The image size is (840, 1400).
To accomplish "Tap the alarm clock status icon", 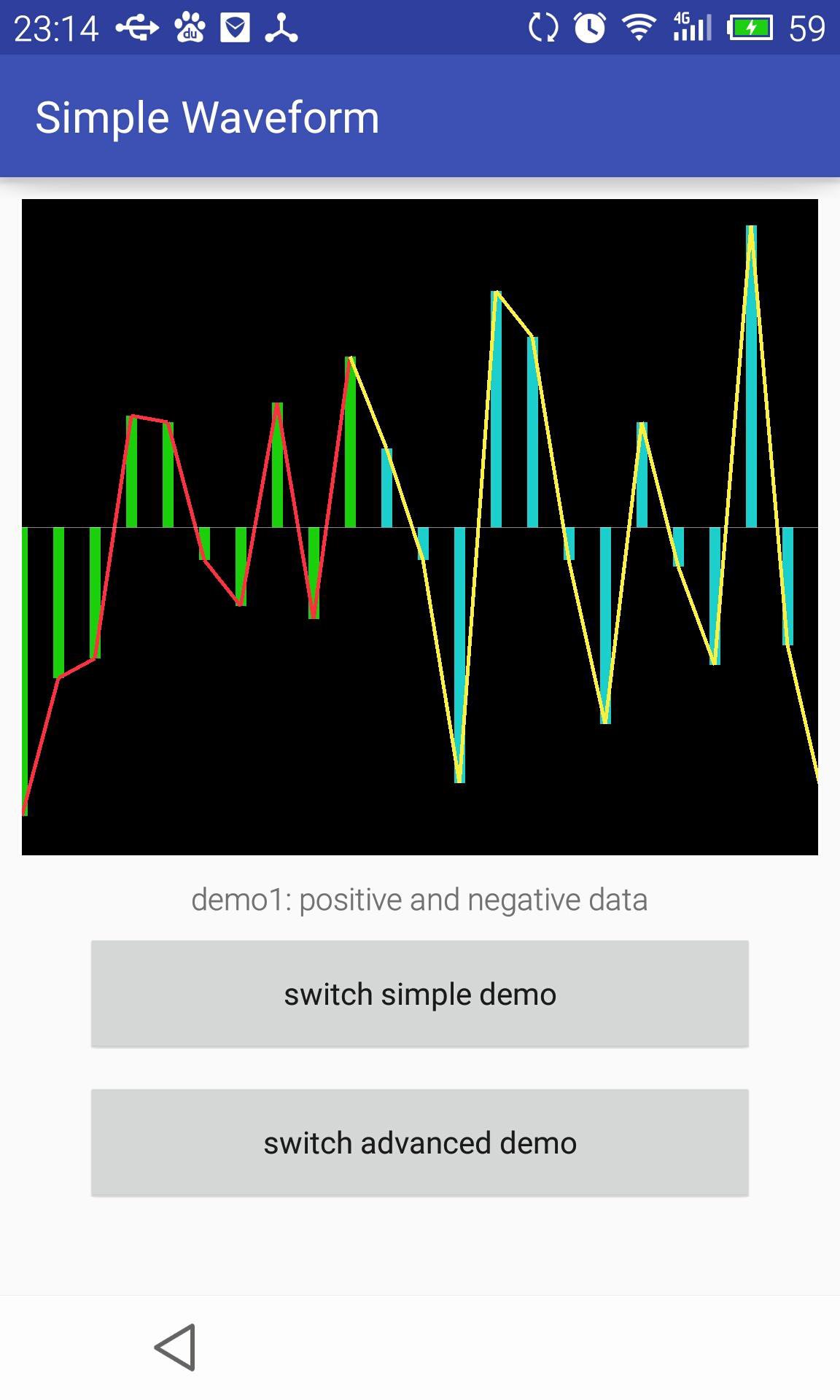I will click(588, 26).
